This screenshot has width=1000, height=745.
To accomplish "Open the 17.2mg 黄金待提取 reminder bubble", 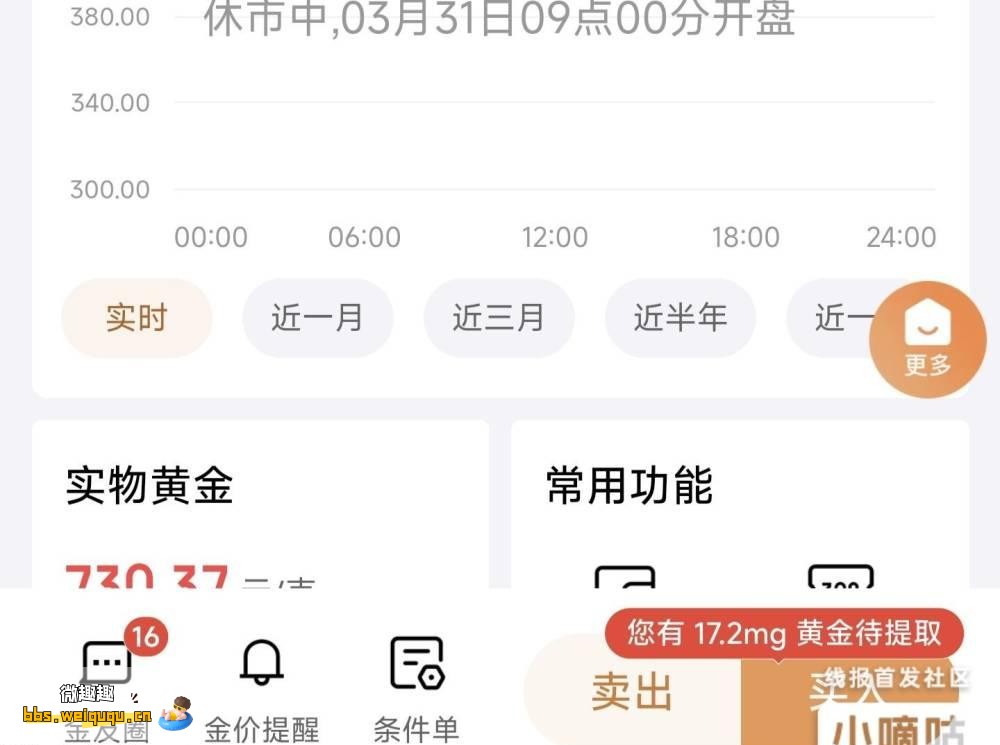I will coord(784,632).
